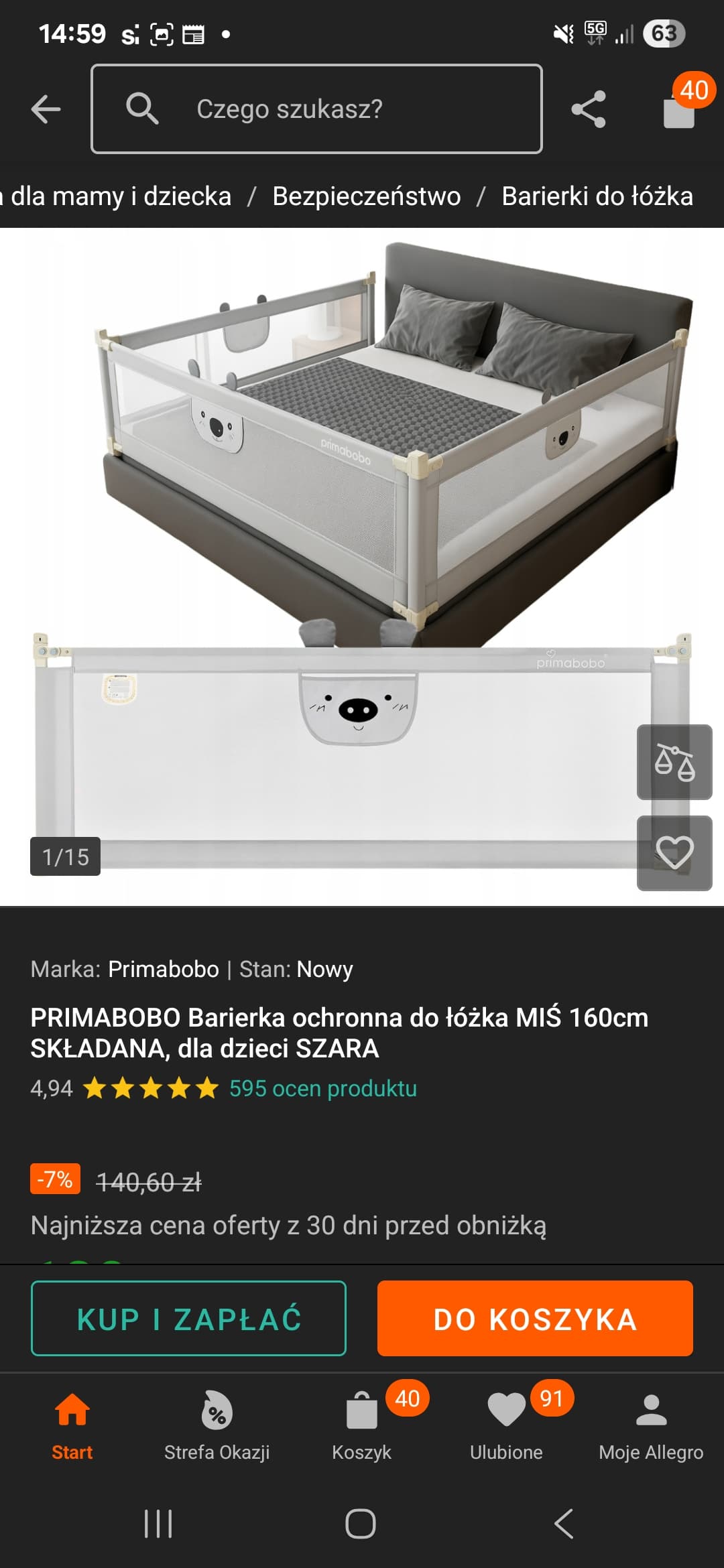This screenshot has height=1568, width=724.
Task: Add product to comparison with scales icon
Action: pos(674,762)
